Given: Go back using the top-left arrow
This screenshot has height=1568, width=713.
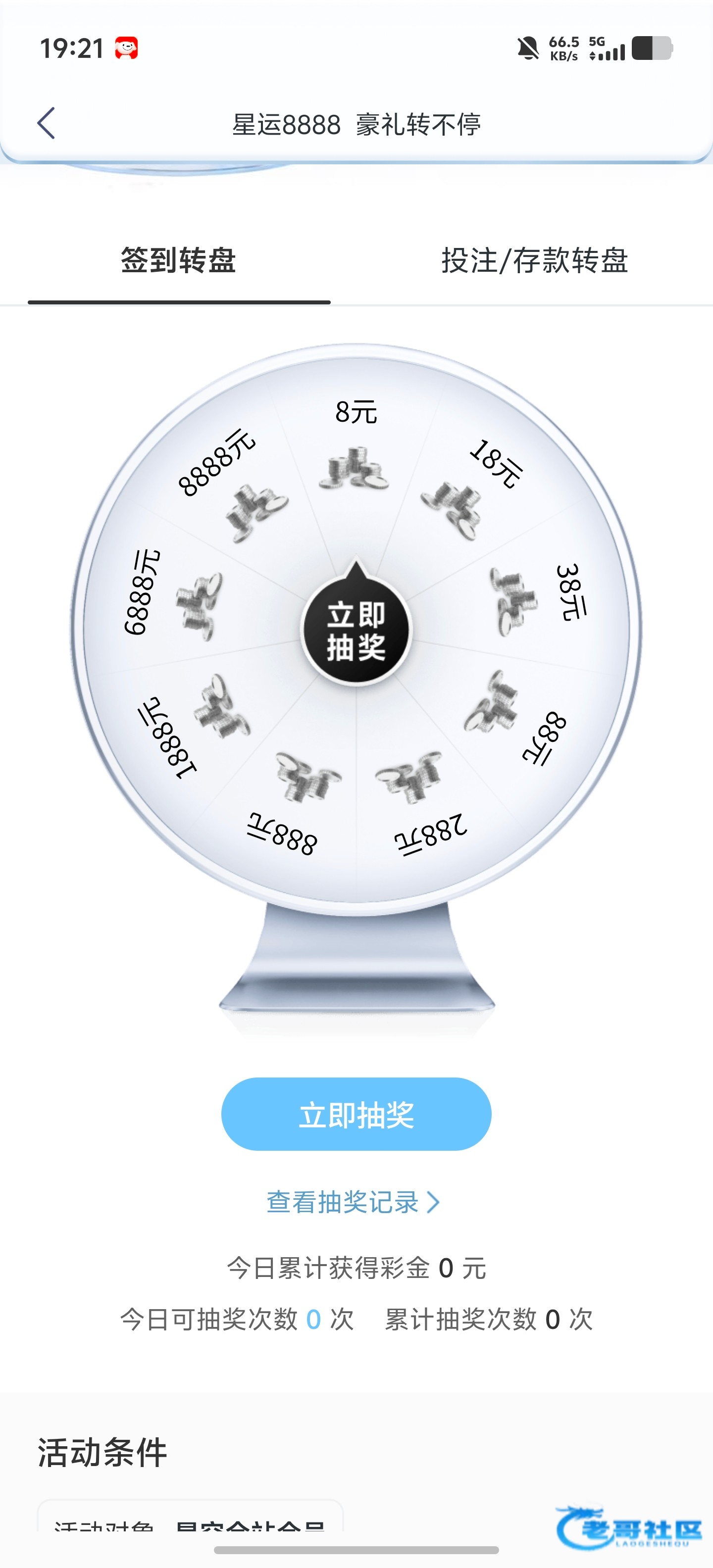Looking at the screenshot, I should coord(46,124).
